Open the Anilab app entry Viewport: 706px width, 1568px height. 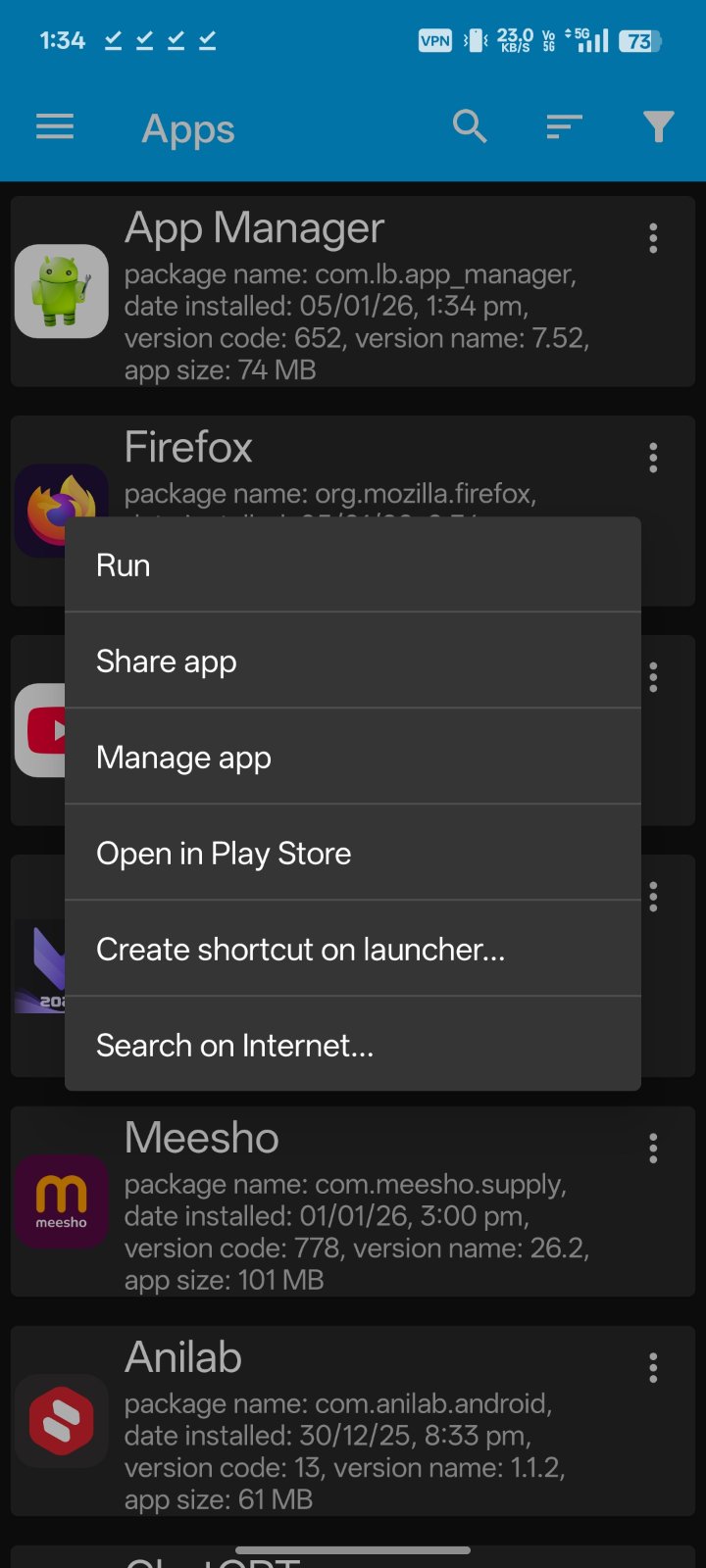(x=333, y=1422)
